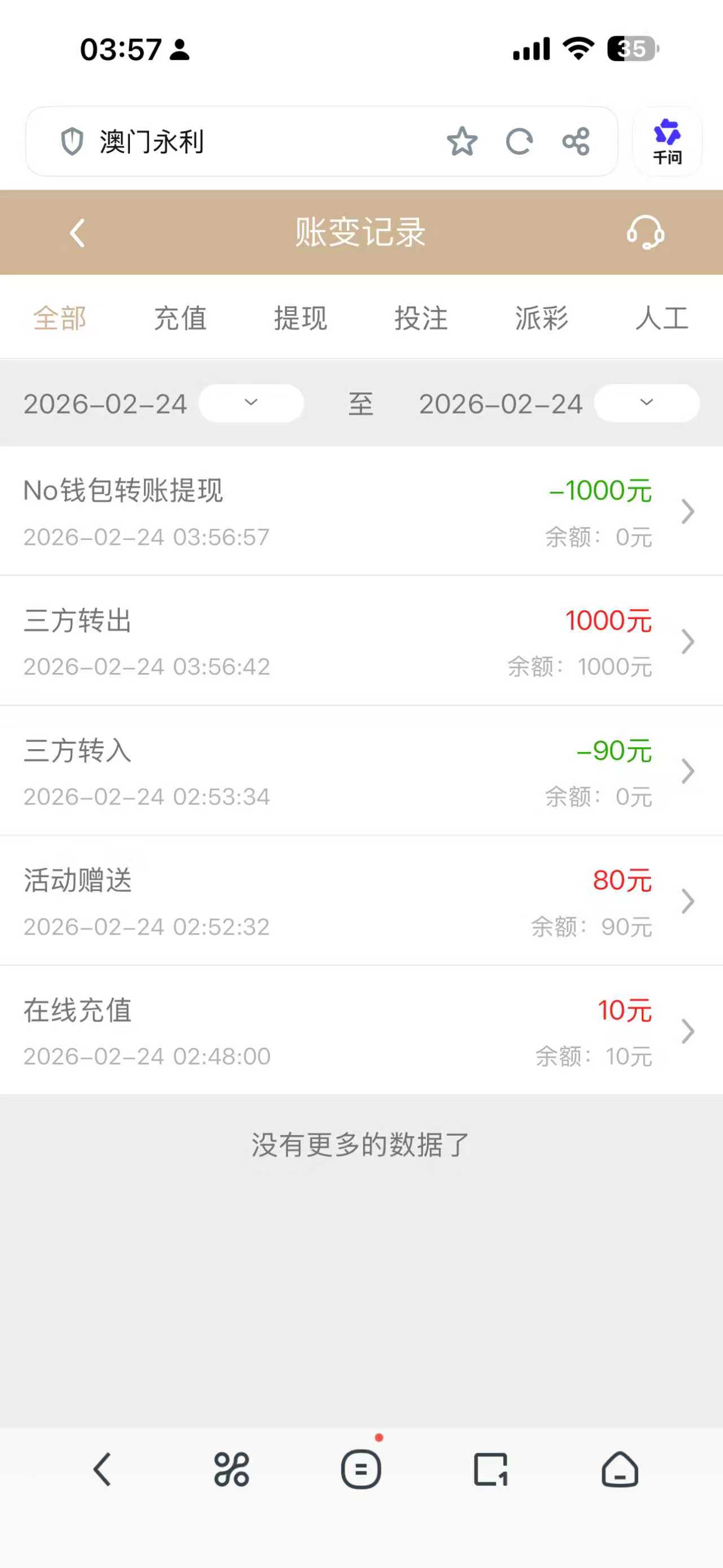Expand the end date picker dropdown
The image size is (723, 1568).
(646, 403)
